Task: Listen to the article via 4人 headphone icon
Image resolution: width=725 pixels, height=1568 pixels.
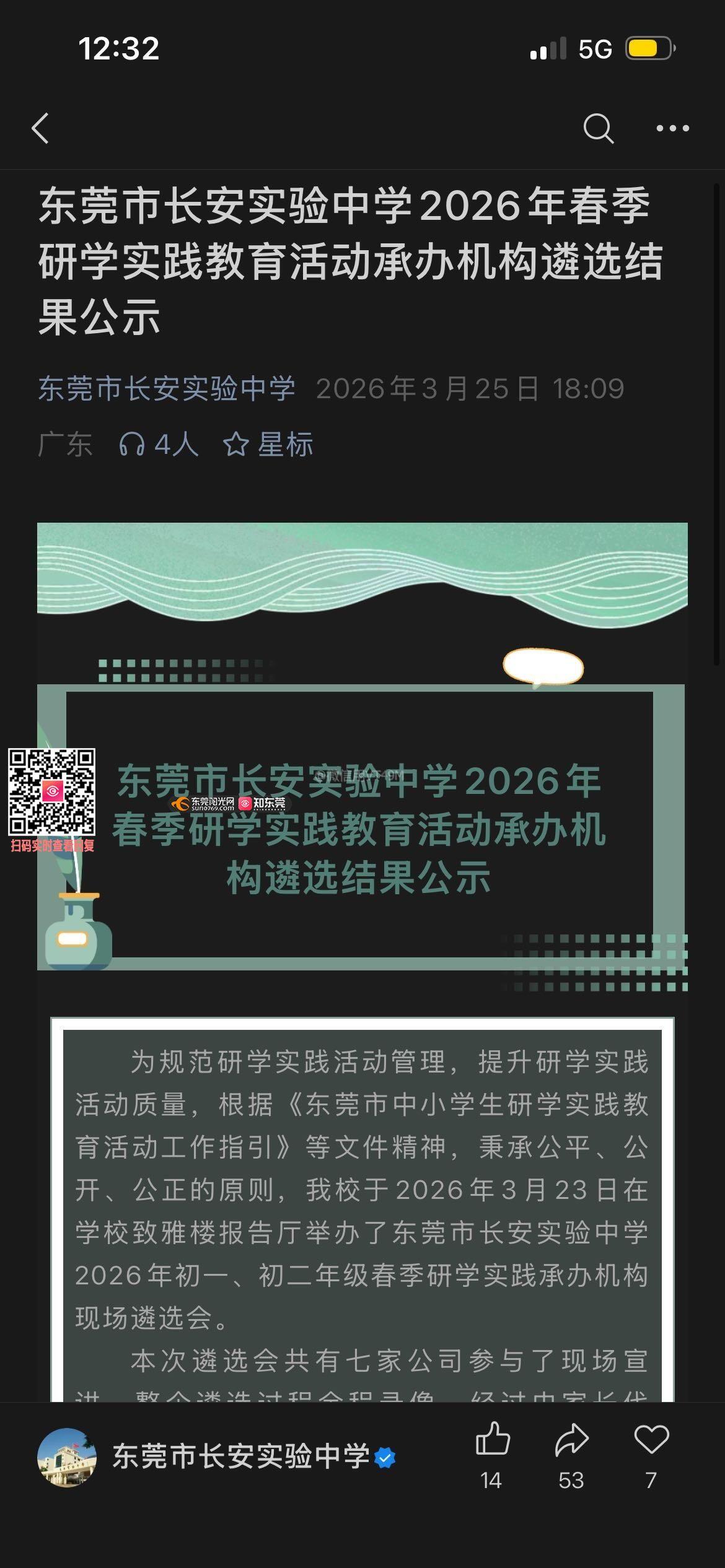Action: 159,445
